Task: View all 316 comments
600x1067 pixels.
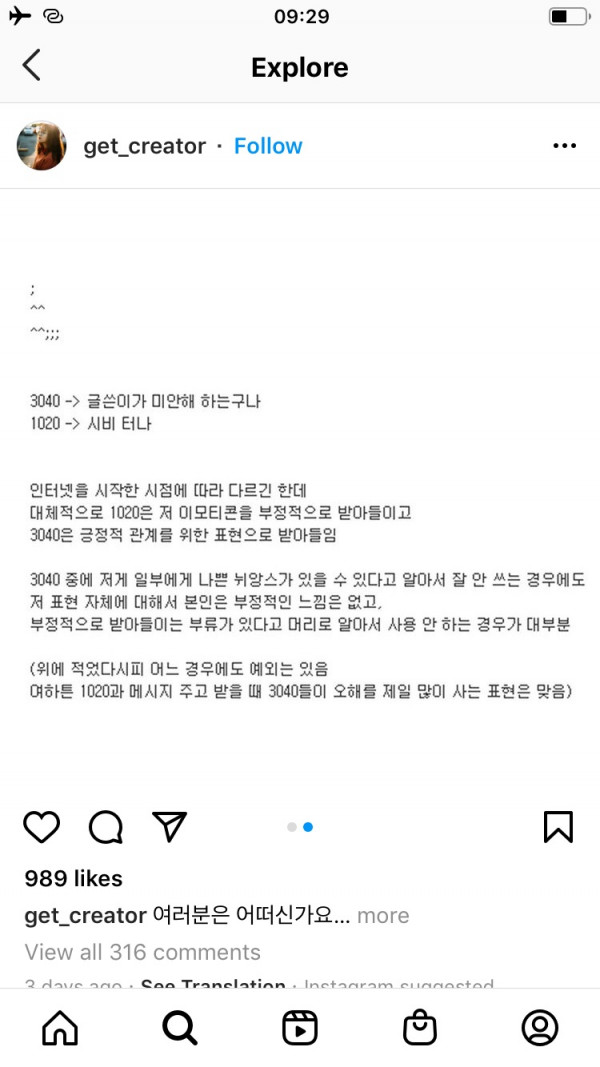Action: click(x=142, y=952)
